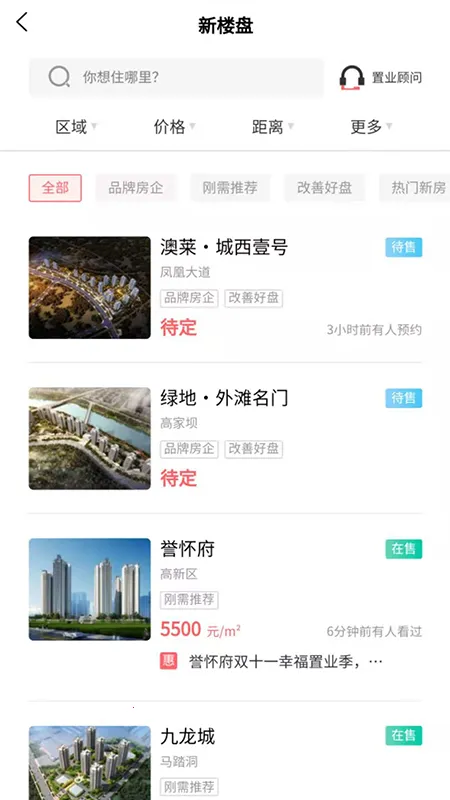
Task: Filter by the 改善好盘 chip
Action: (324, 188)
